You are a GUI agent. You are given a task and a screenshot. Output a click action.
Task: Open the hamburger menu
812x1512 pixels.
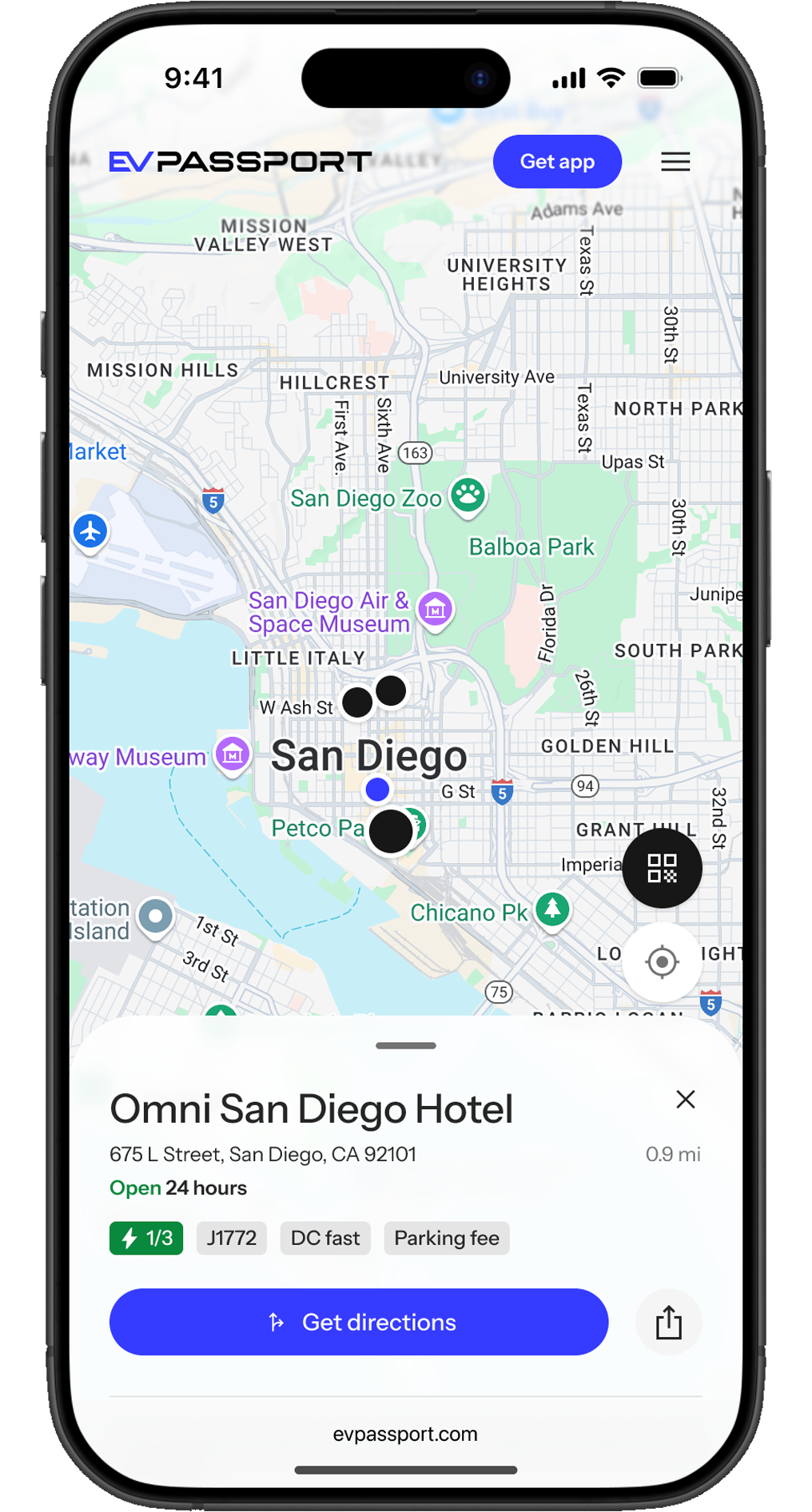[x=675, y=161]
